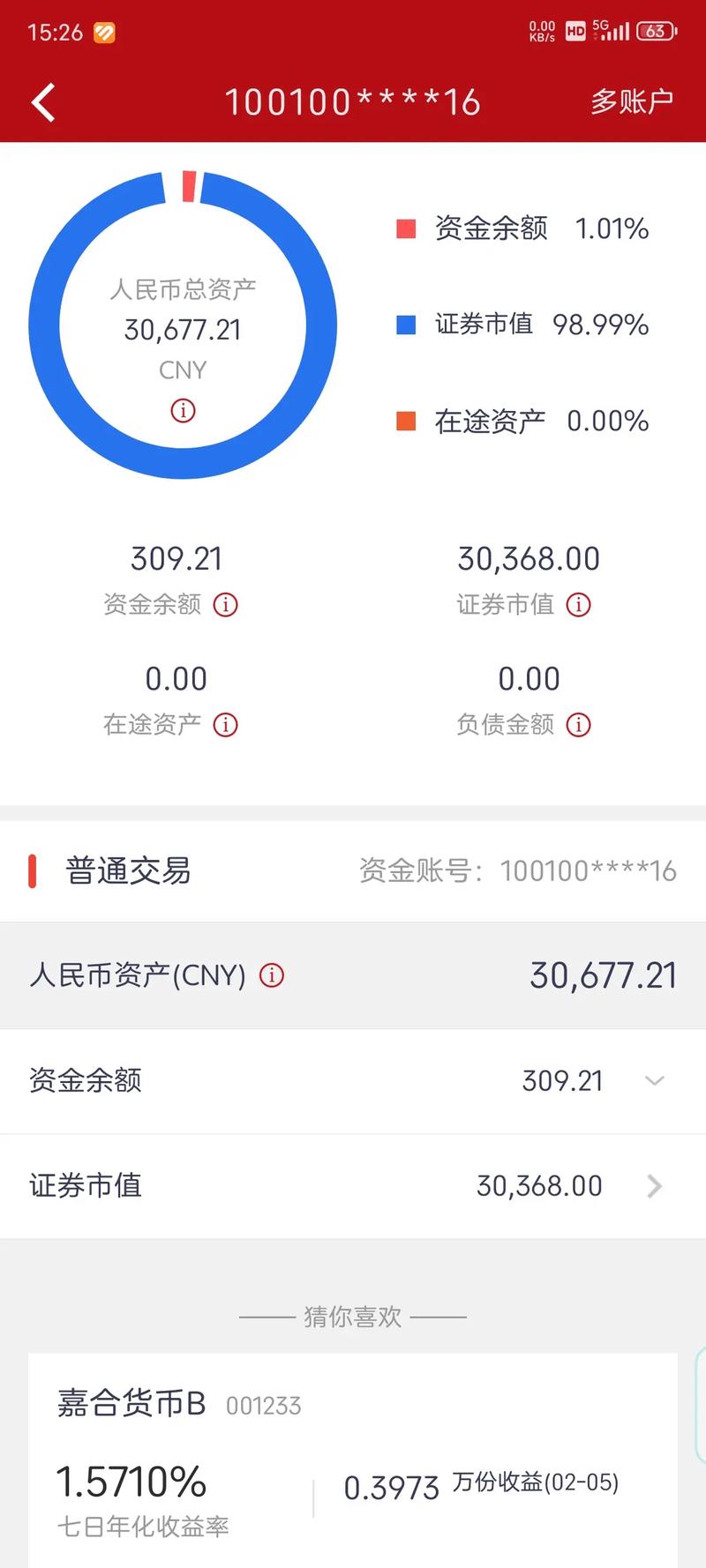Tap the orange app icon in the status bar
The width and height of the screenshot is (706, 1568).
point(103,33)
